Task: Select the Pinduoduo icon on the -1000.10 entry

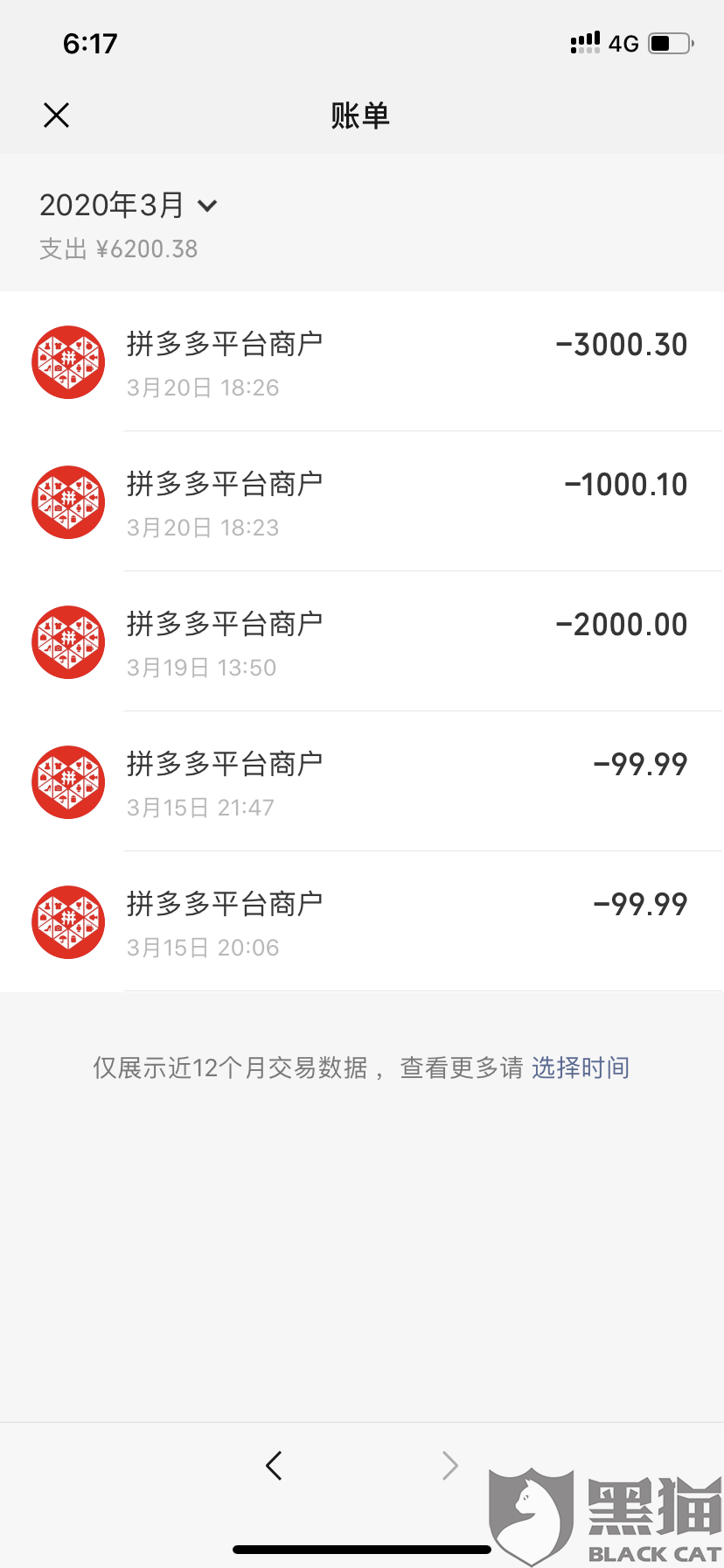Action: pyautogui.click(x=68, y=502)
